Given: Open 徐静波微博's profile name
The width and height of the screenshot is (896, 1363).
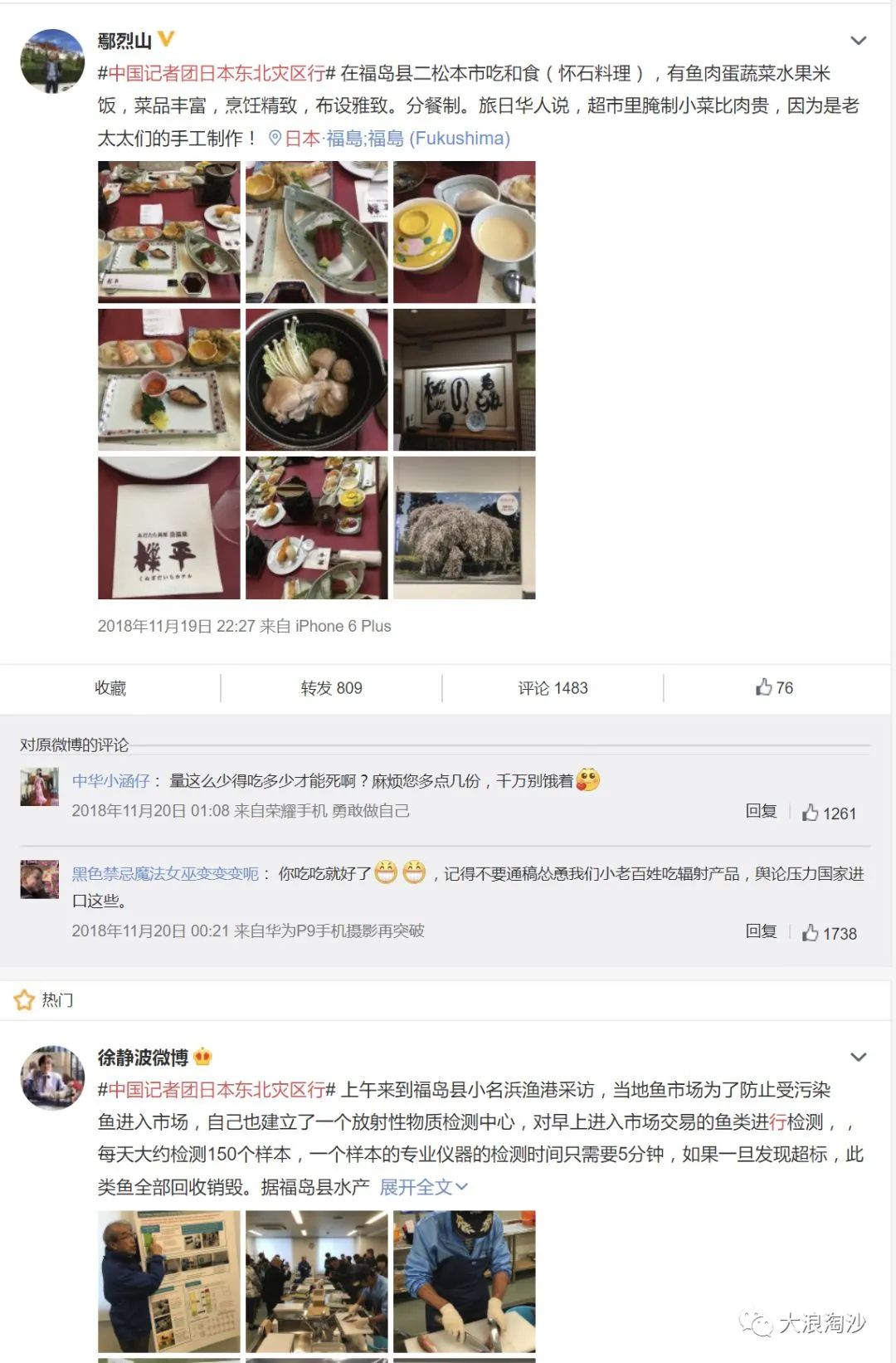Looking at the screenshot, I should 143,1058.
